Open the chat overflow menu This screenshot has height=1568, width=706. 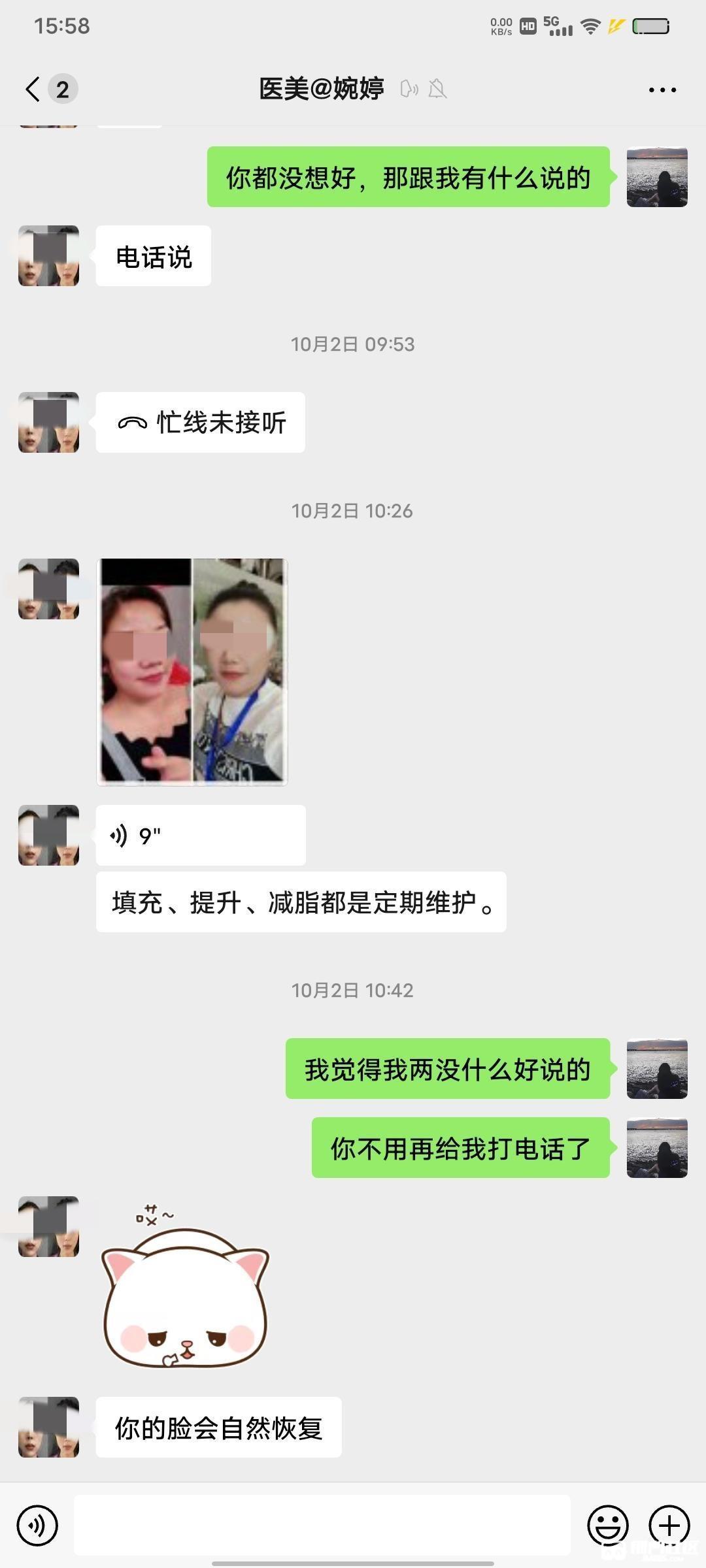662,90
